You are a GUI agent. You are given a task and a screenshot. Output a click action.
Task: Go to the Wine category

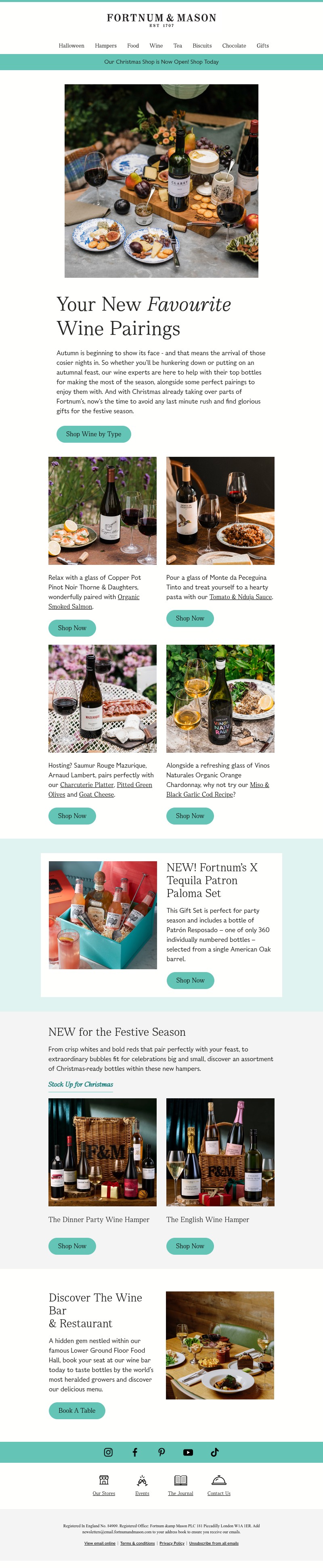pos(156,46)
